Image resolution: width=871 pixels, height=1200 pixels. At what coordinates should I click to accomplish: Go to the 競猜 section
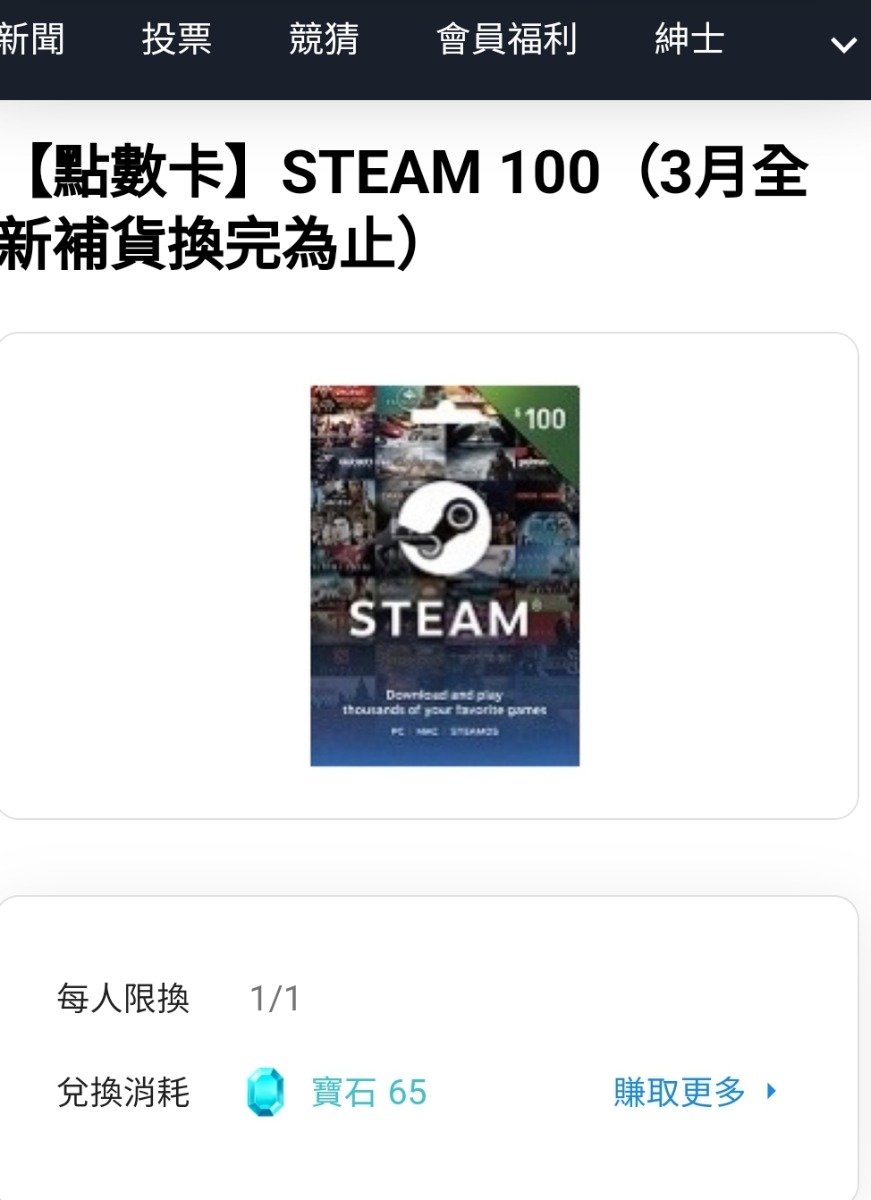pos(324,40)
